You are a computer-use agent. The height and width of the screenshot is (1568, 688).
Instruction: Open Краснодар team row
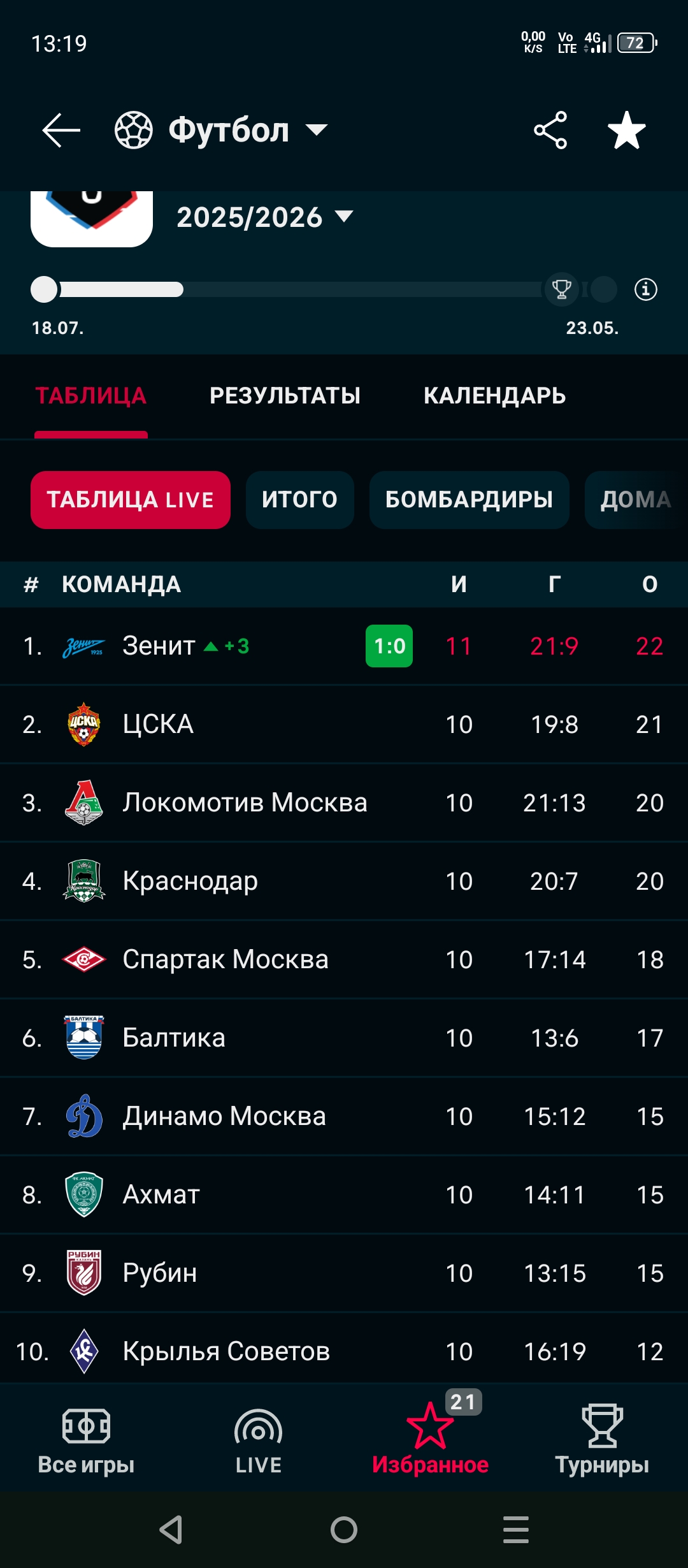point(190,882)
